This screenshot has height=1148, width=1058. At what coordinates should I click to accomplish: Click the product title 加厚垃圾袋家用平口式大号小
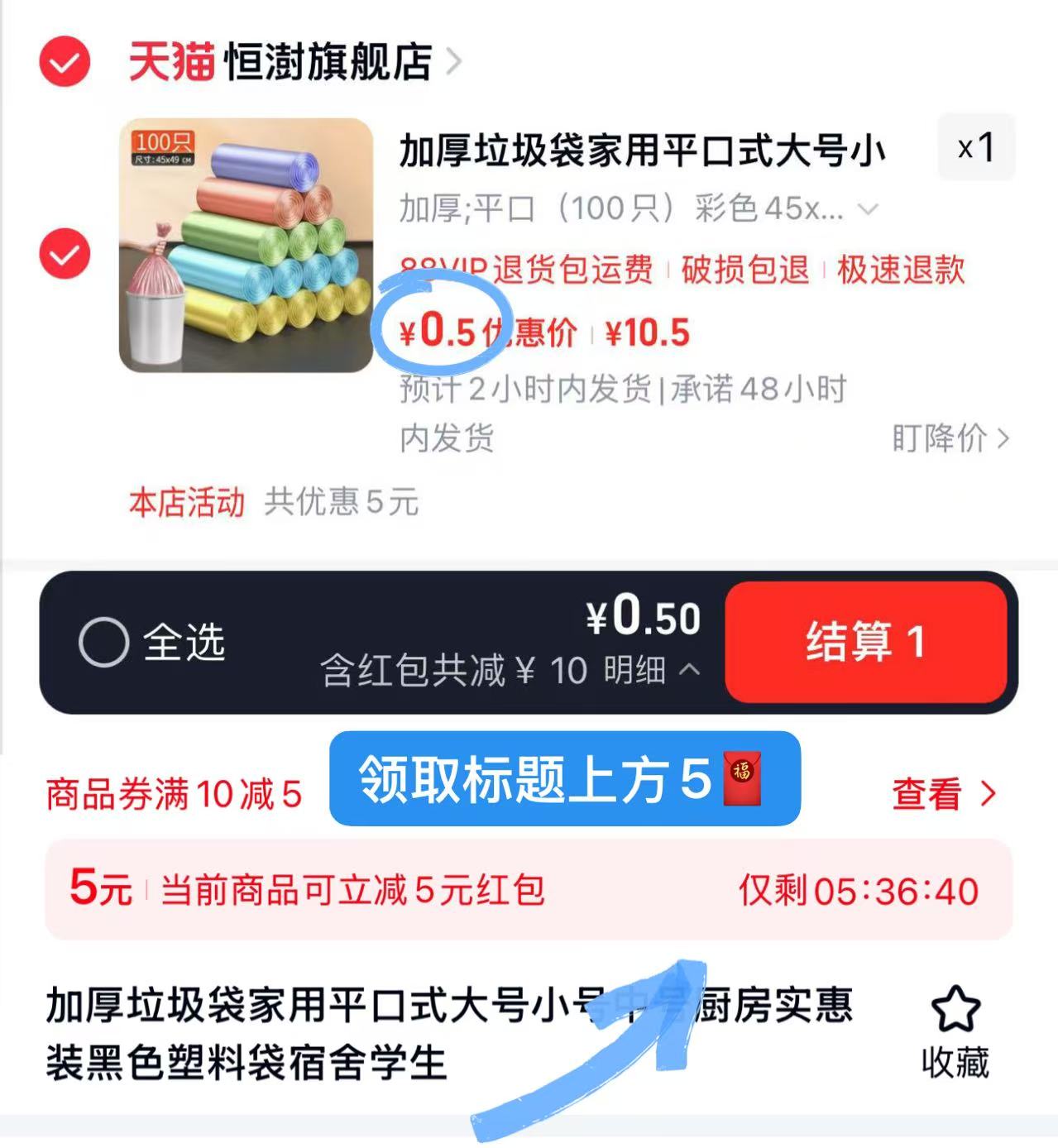click(641, 151)
